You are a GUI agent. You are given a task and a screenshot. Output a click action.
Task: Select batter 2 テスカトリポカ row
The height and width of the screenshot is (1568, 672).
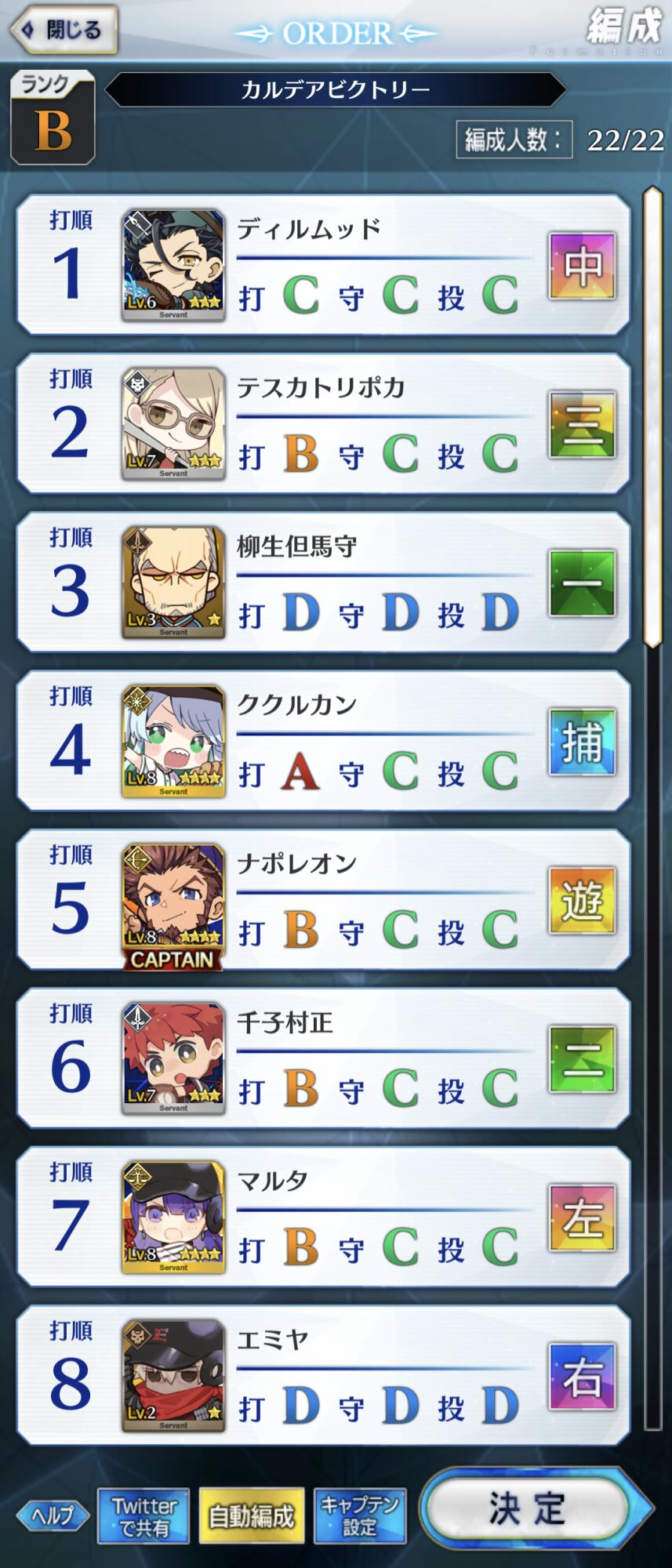[323, 423]
